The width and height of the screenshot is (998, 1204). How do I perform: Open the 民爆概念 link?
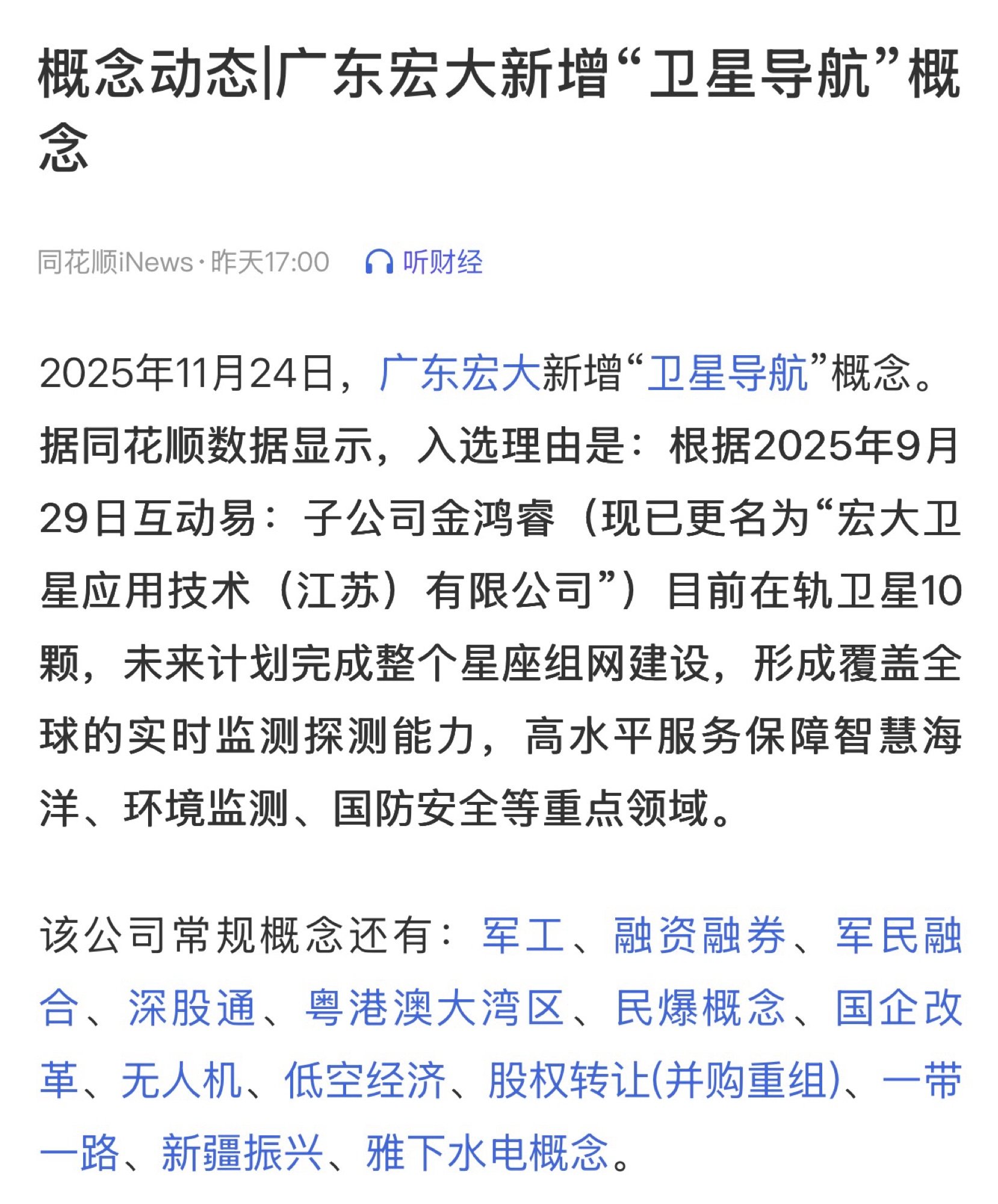click(x=701, y=1008)
